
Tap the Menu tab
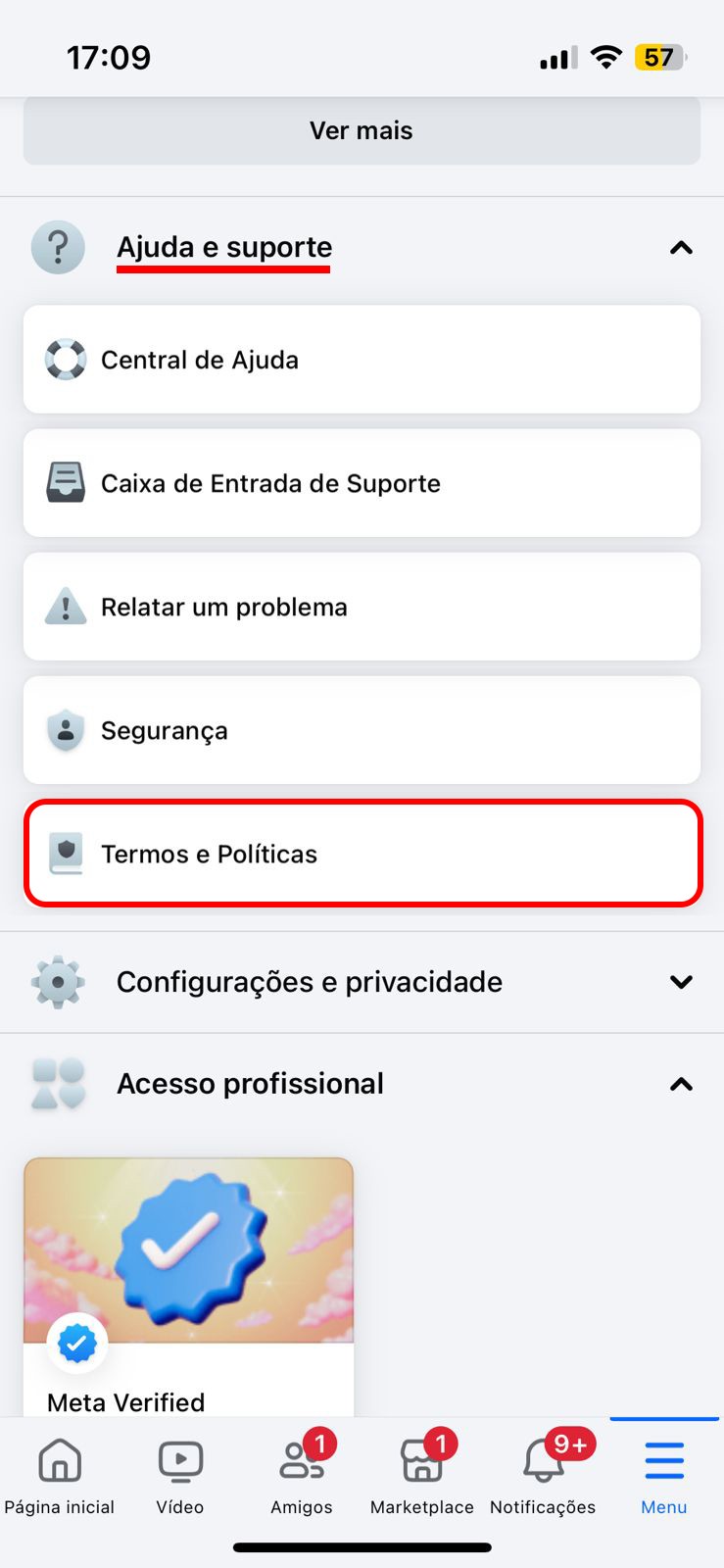point(663,1476)
